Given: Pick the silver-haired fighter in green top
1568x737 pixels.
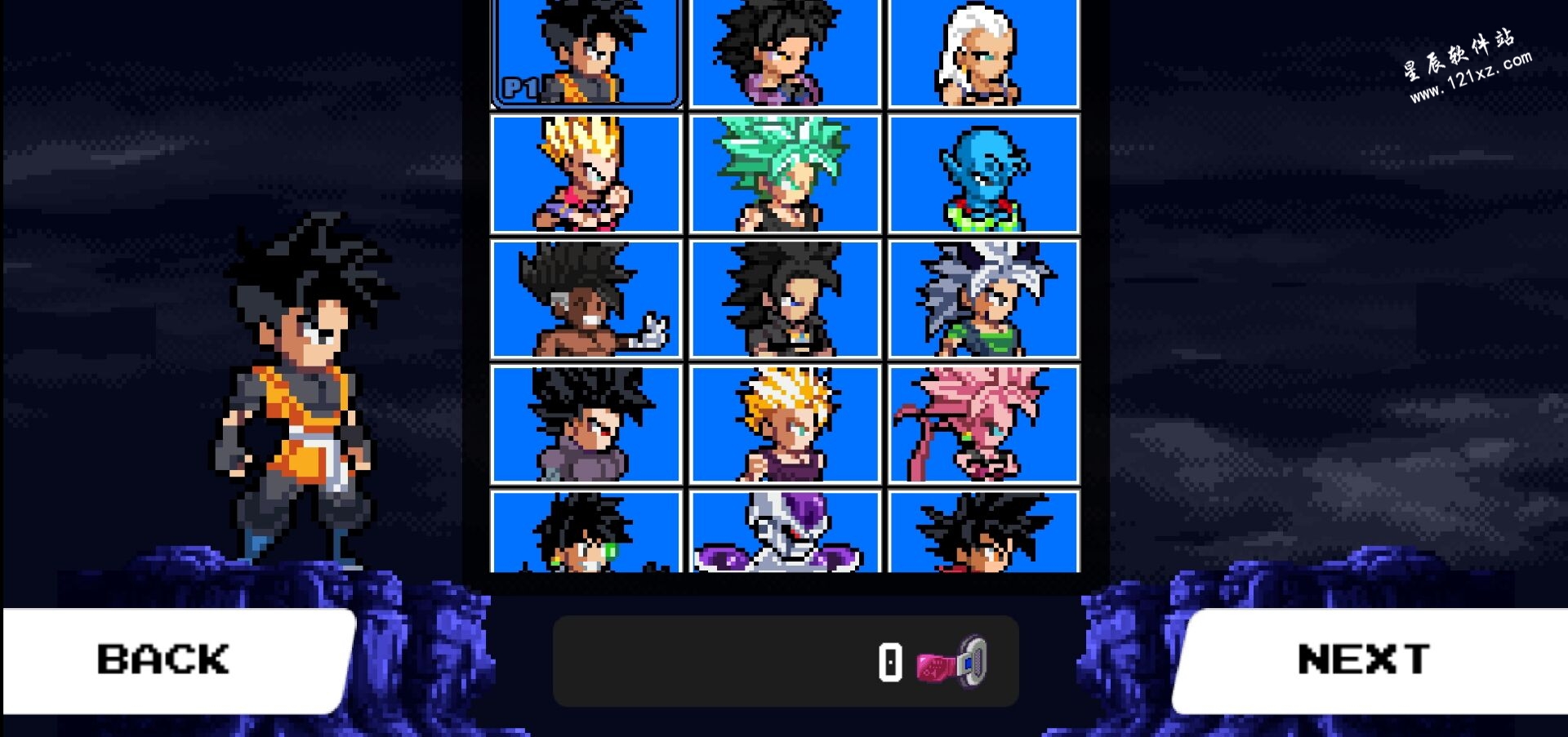Looking at the screenshot, I should pyautogui.click(x=983, y=300).
